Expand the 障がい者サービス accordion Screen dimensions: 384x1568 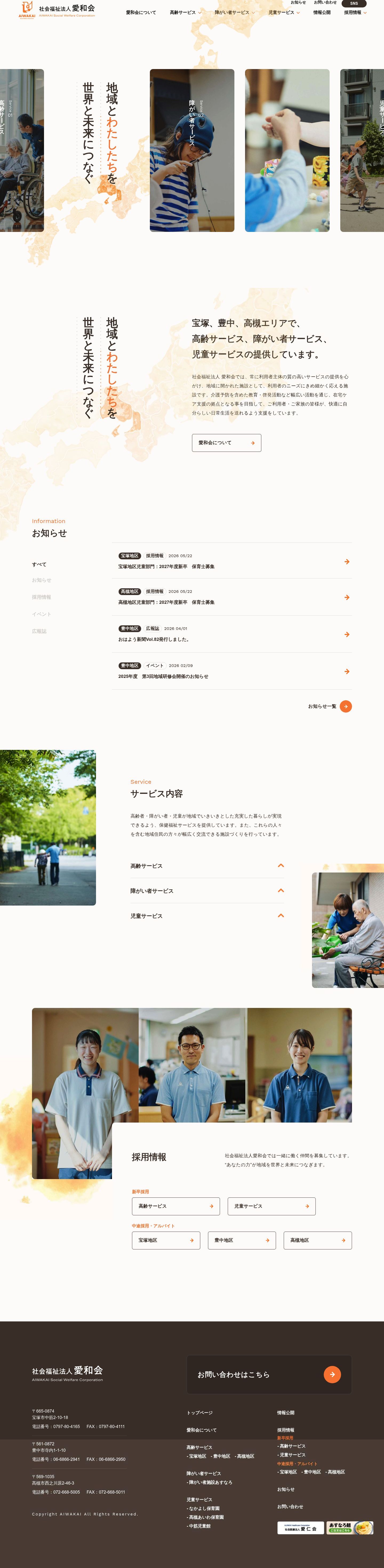point(207,891)
